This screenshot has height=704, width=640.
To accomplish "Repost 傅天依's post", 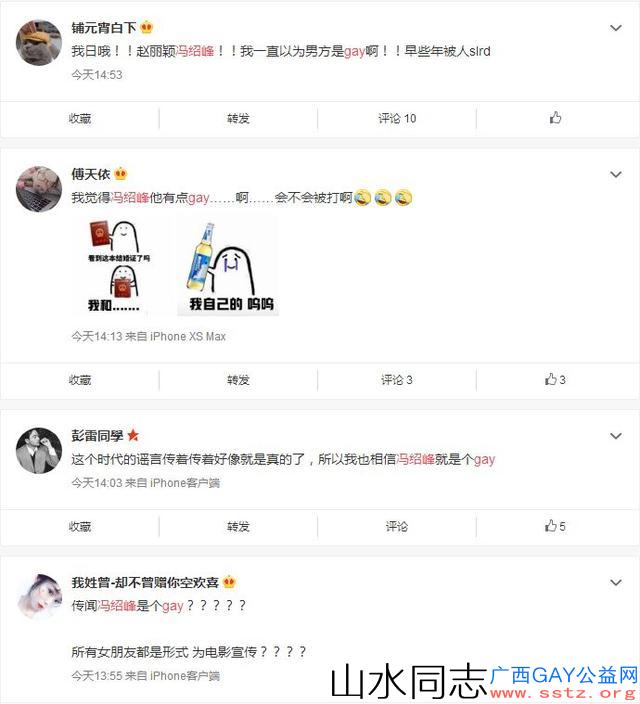I will 238,380.
